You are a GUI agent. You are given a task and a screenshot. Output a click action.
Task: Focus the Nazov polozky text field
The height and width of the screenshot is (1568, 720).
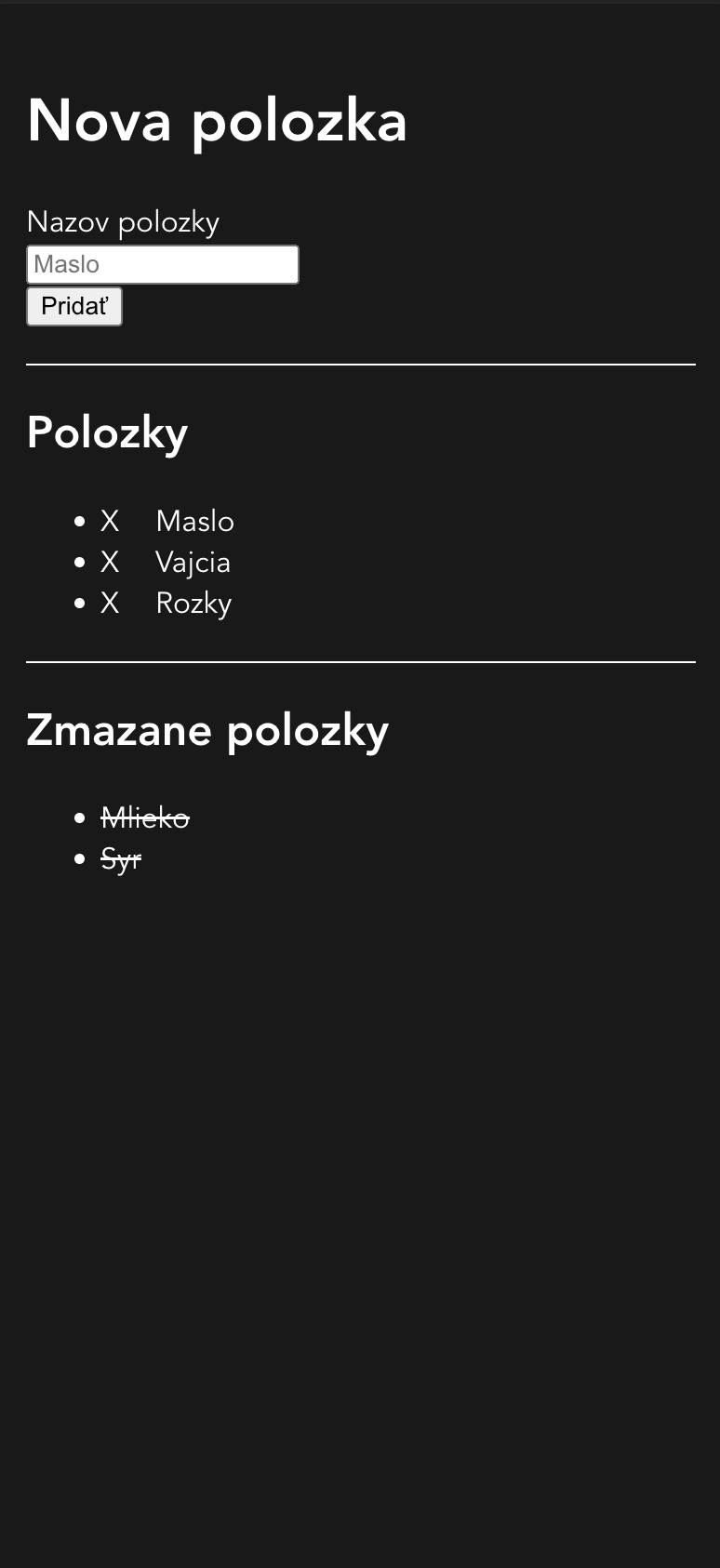click(162, 264)
